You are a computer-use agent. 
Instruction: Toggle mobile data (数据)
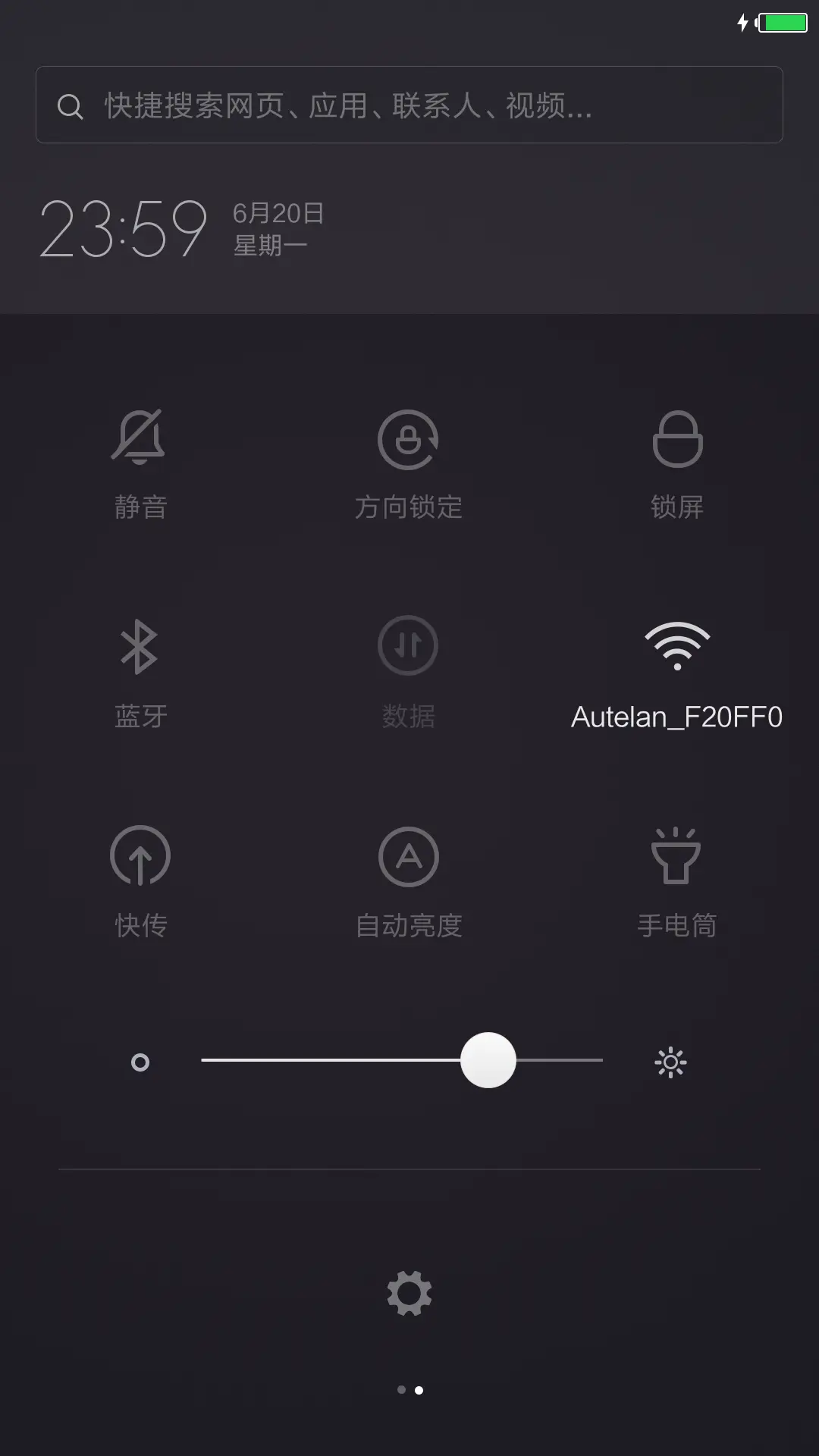[x=409, y=645]
